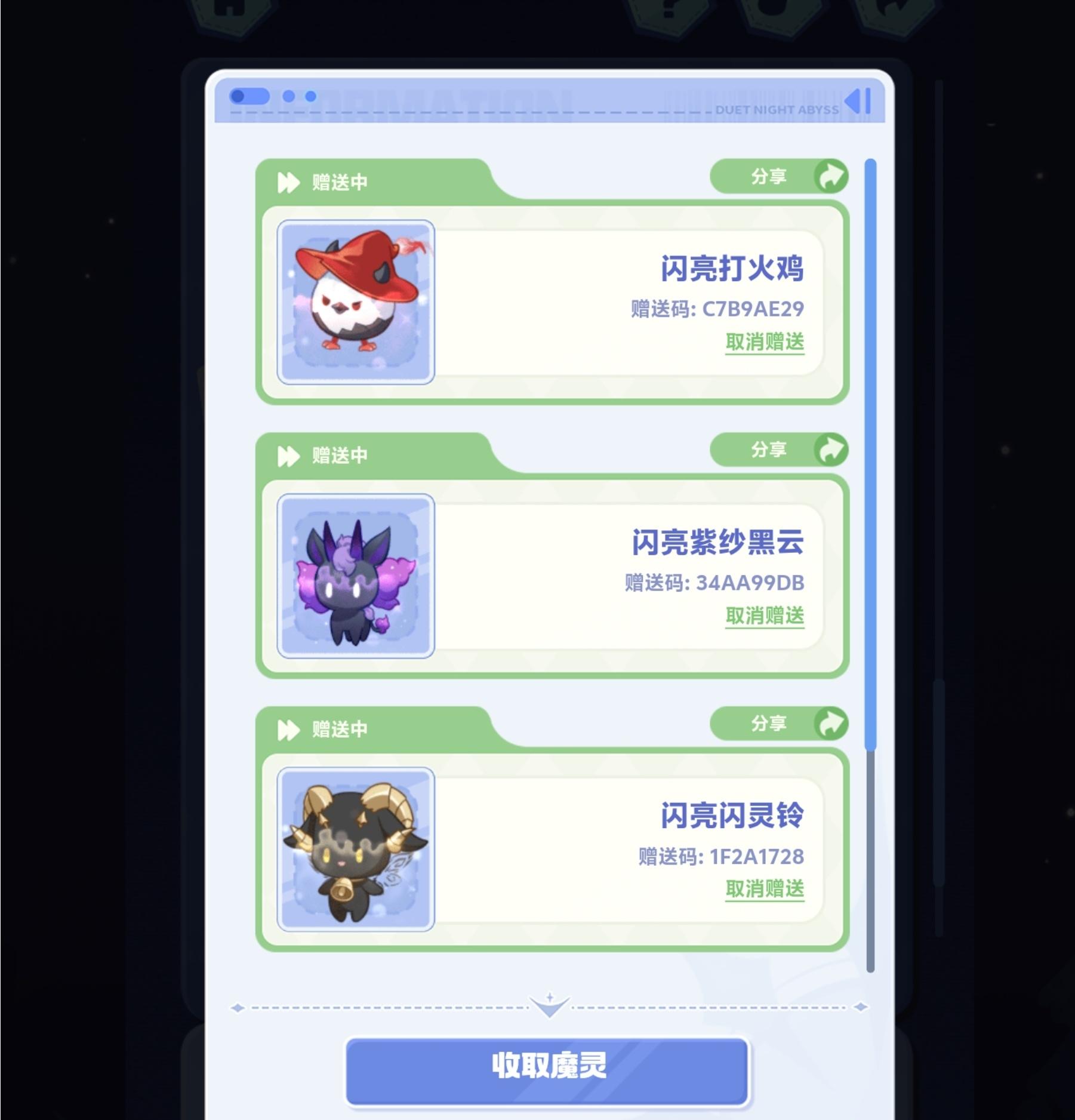
Task: Cancel gifting 闪亮闪灵铃
Action: (x=765, y=889)
